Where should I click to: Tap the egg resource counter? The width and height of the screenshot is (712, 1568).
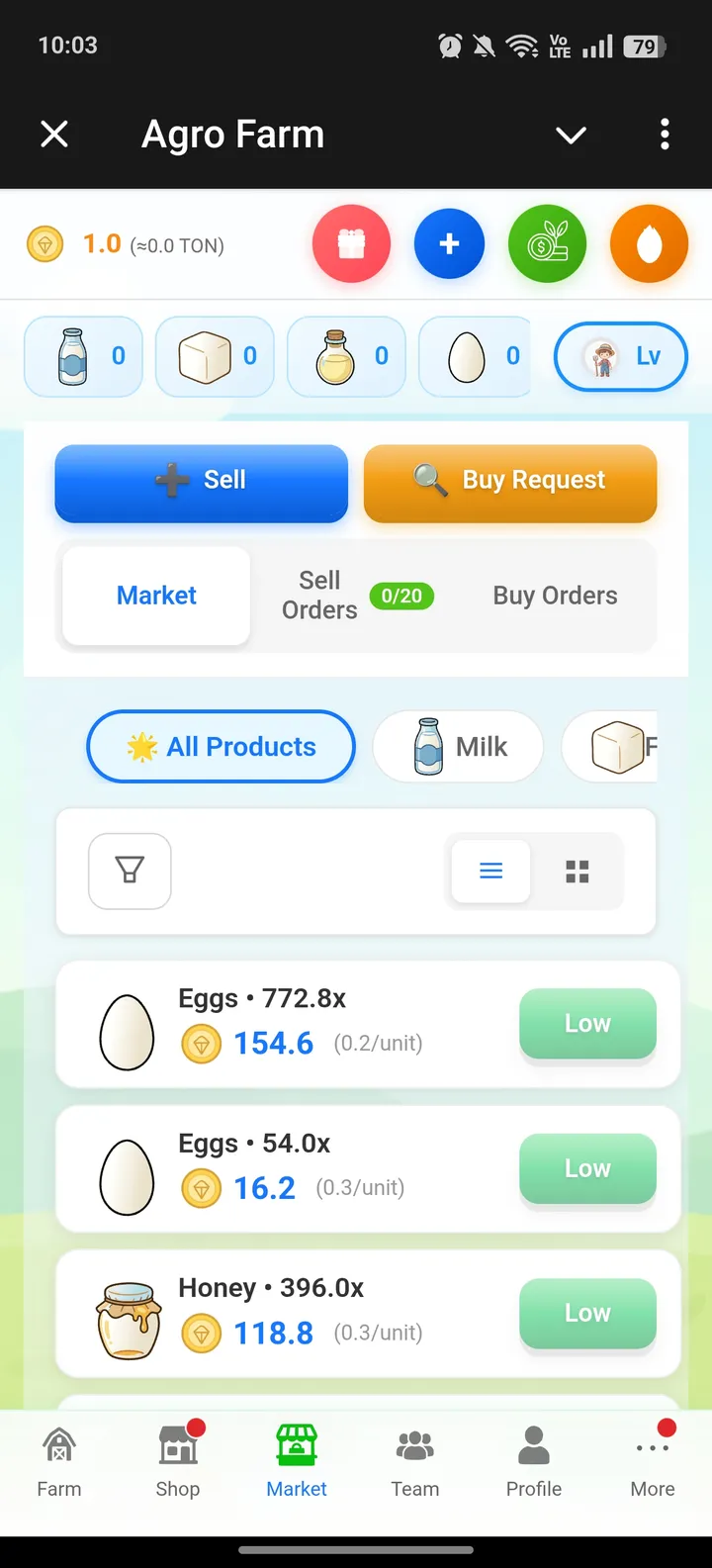[475, 356]
